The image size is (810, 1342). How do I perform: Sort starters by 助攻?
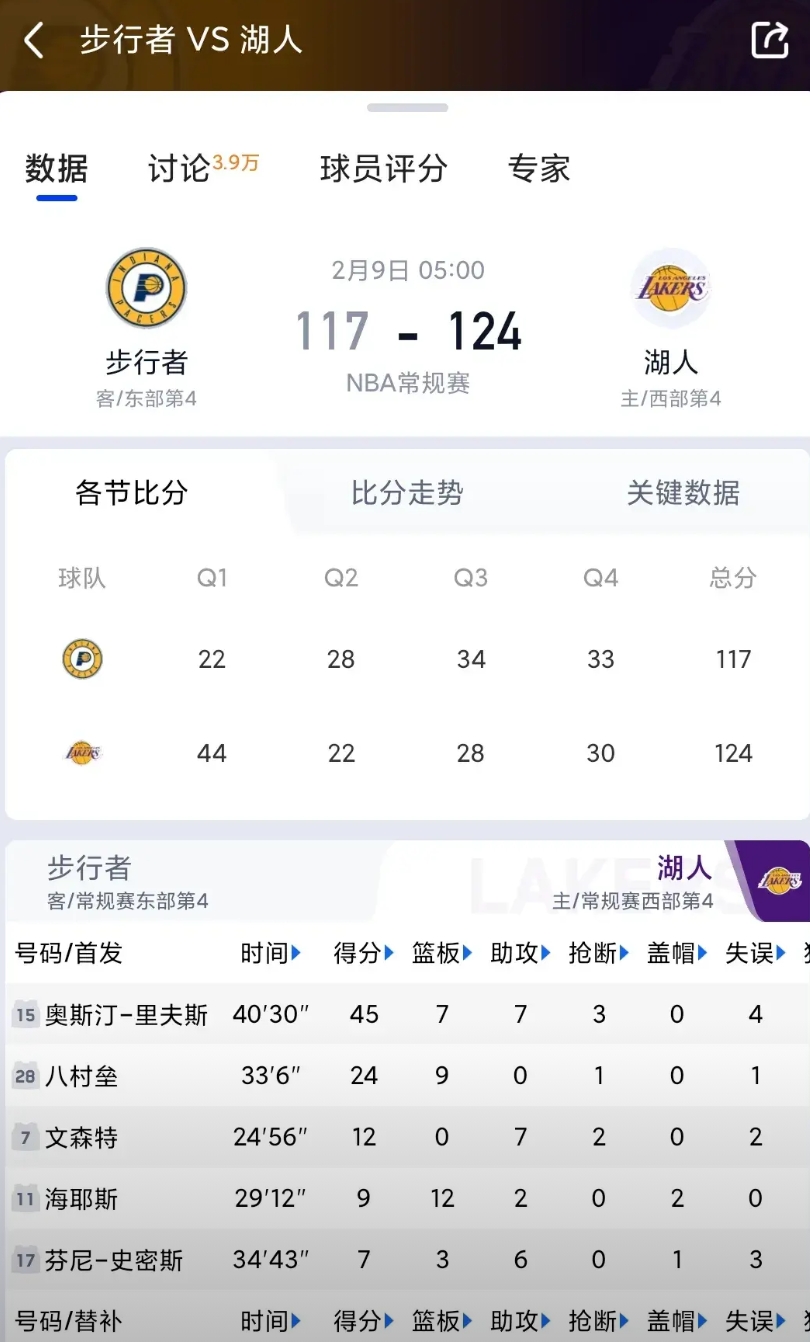click(x=520, y=953)
